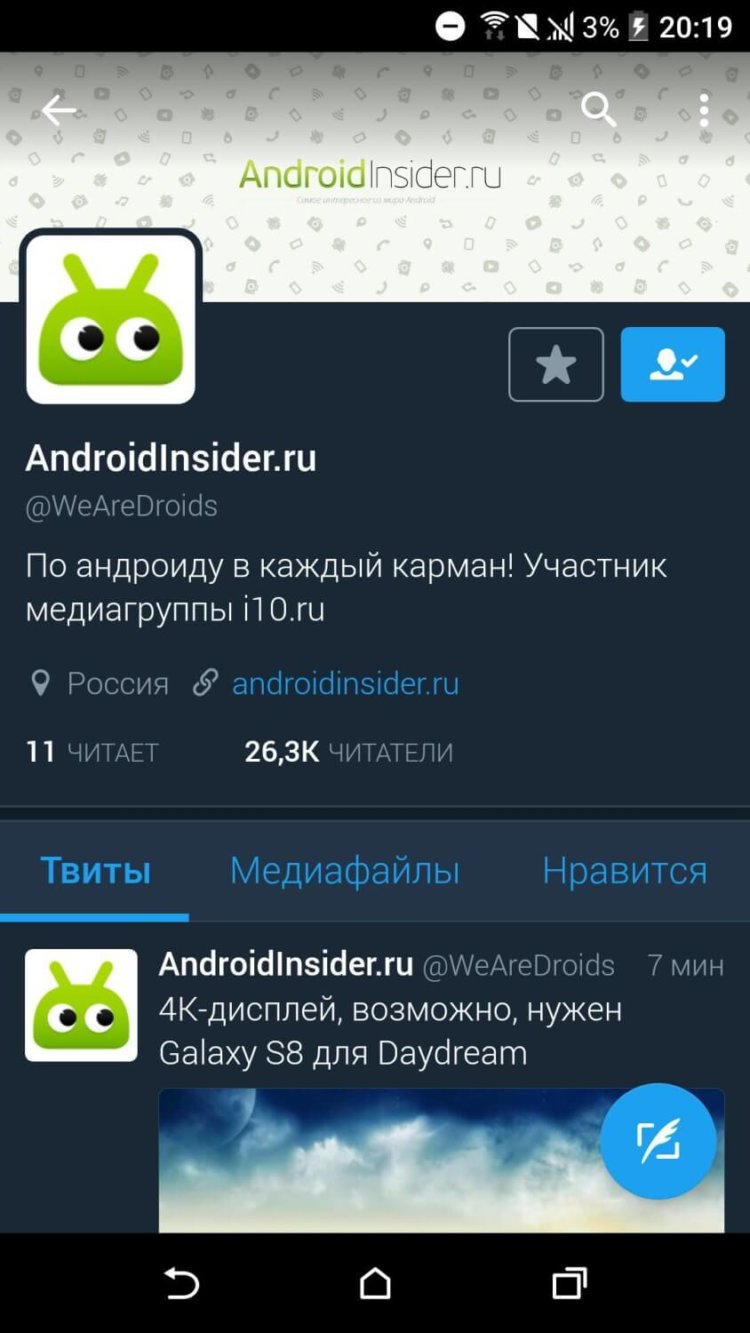This screenshot has width=750, height=1333.
Task: Stay on the Твиты tab by tapping it
Action: coord(95,871)
